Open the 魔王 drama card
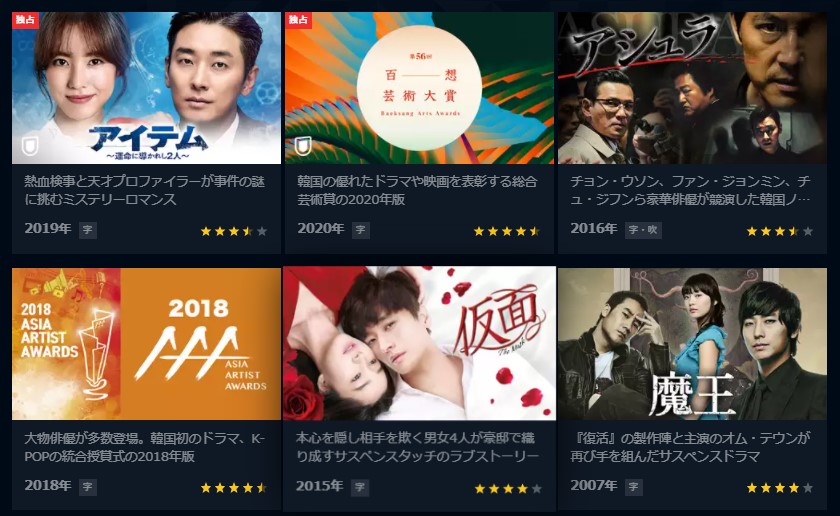The image size is (840, 516). point(692,343)
